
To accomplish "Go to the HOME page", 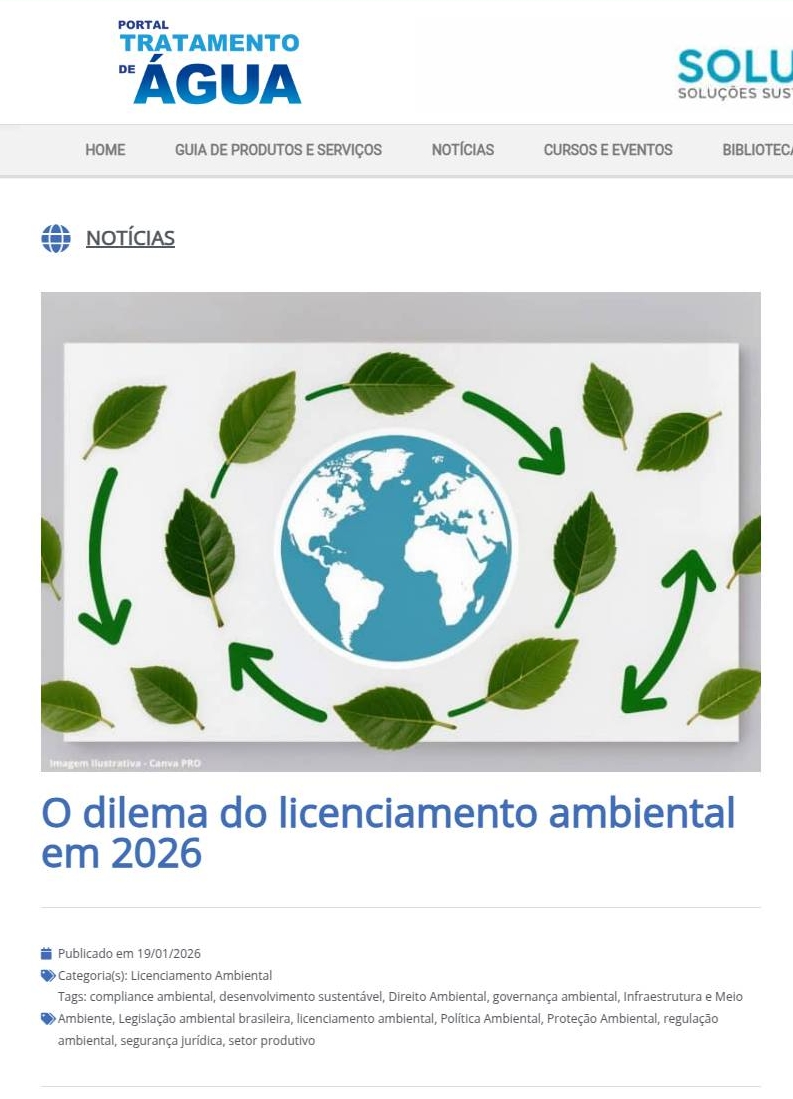I will tap(105, 150).
